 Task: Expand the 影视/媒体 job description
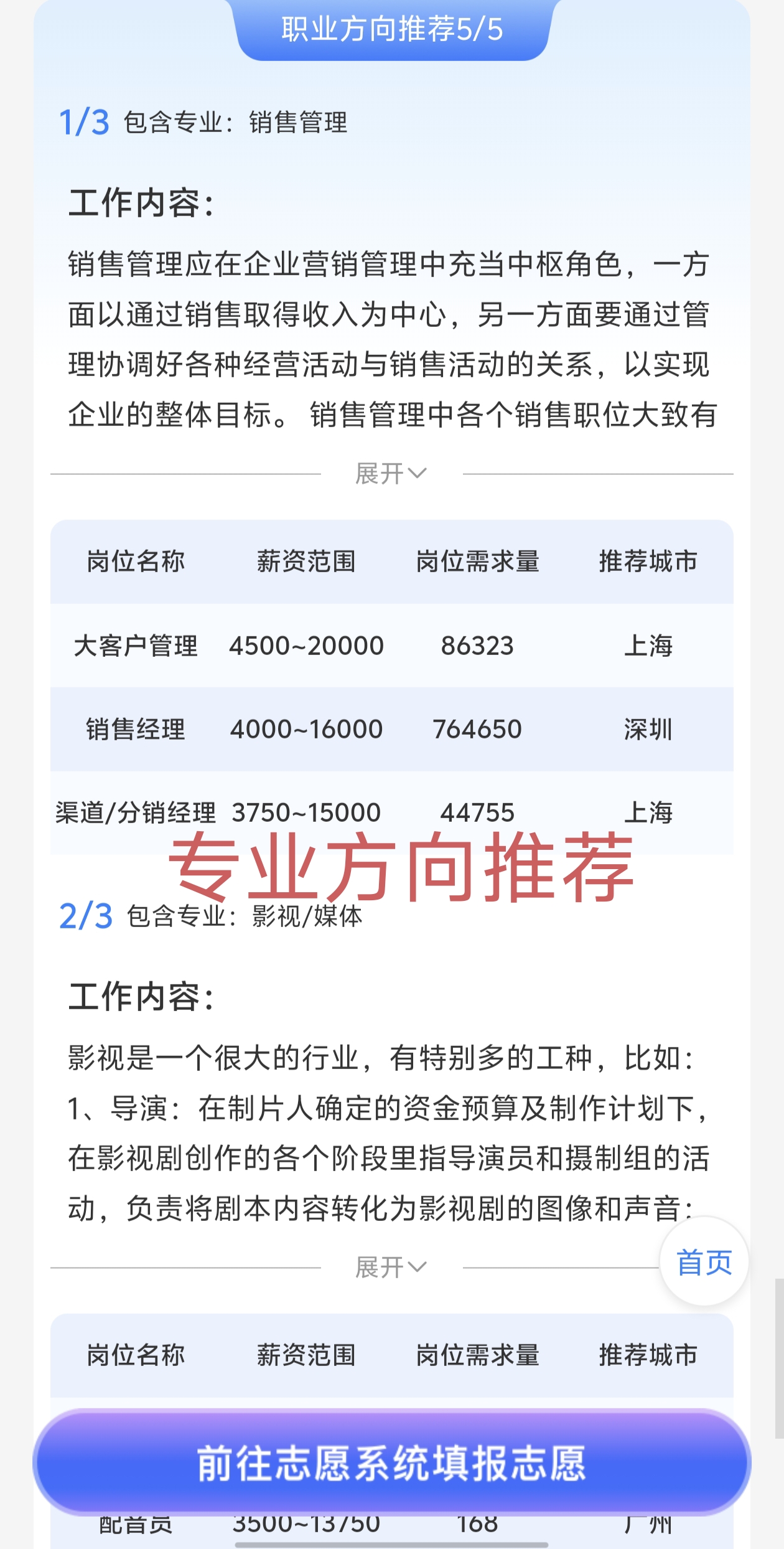coord(391,1267)
